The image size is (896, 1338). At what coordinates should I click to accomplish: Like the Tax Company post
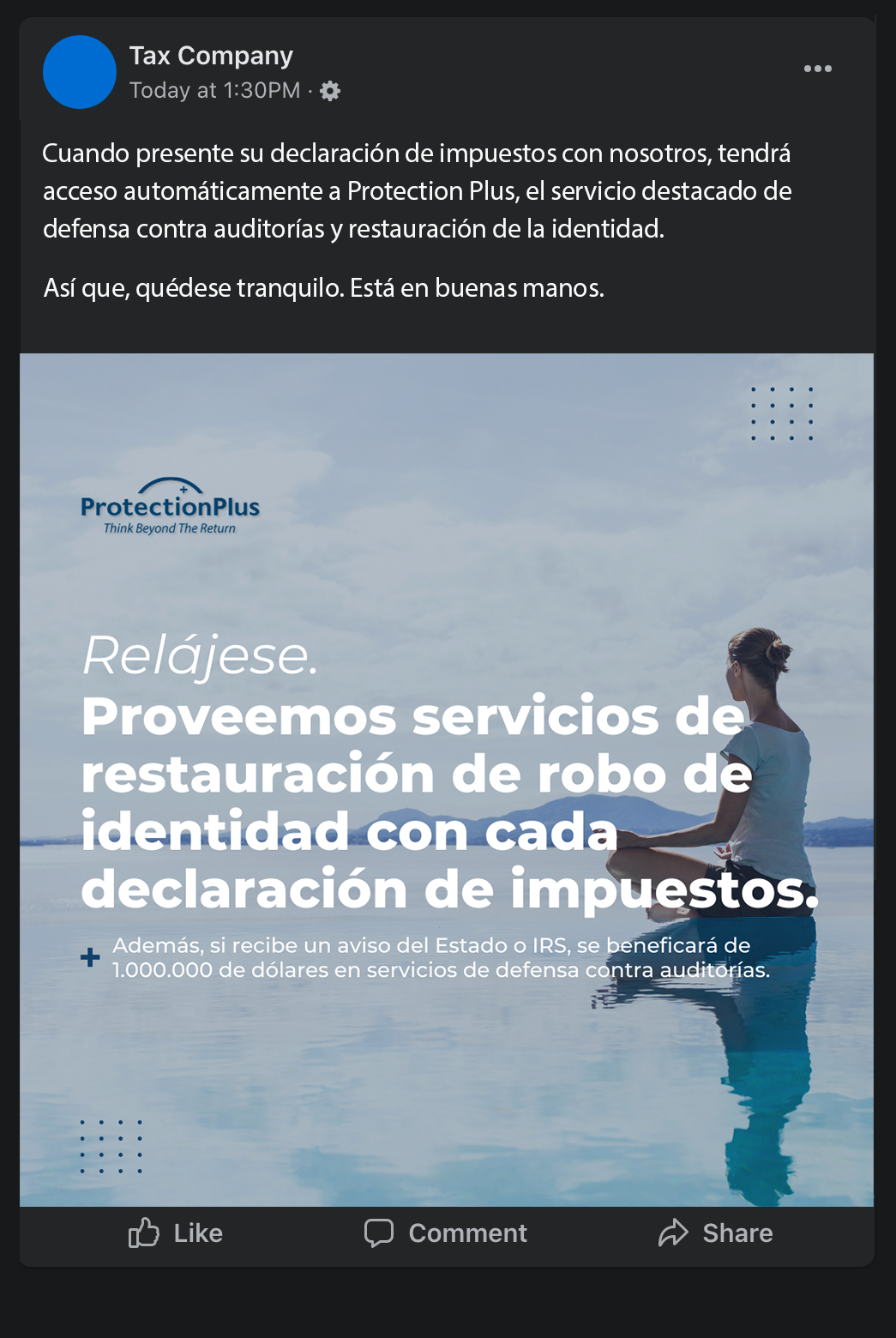coord(176,1233)
